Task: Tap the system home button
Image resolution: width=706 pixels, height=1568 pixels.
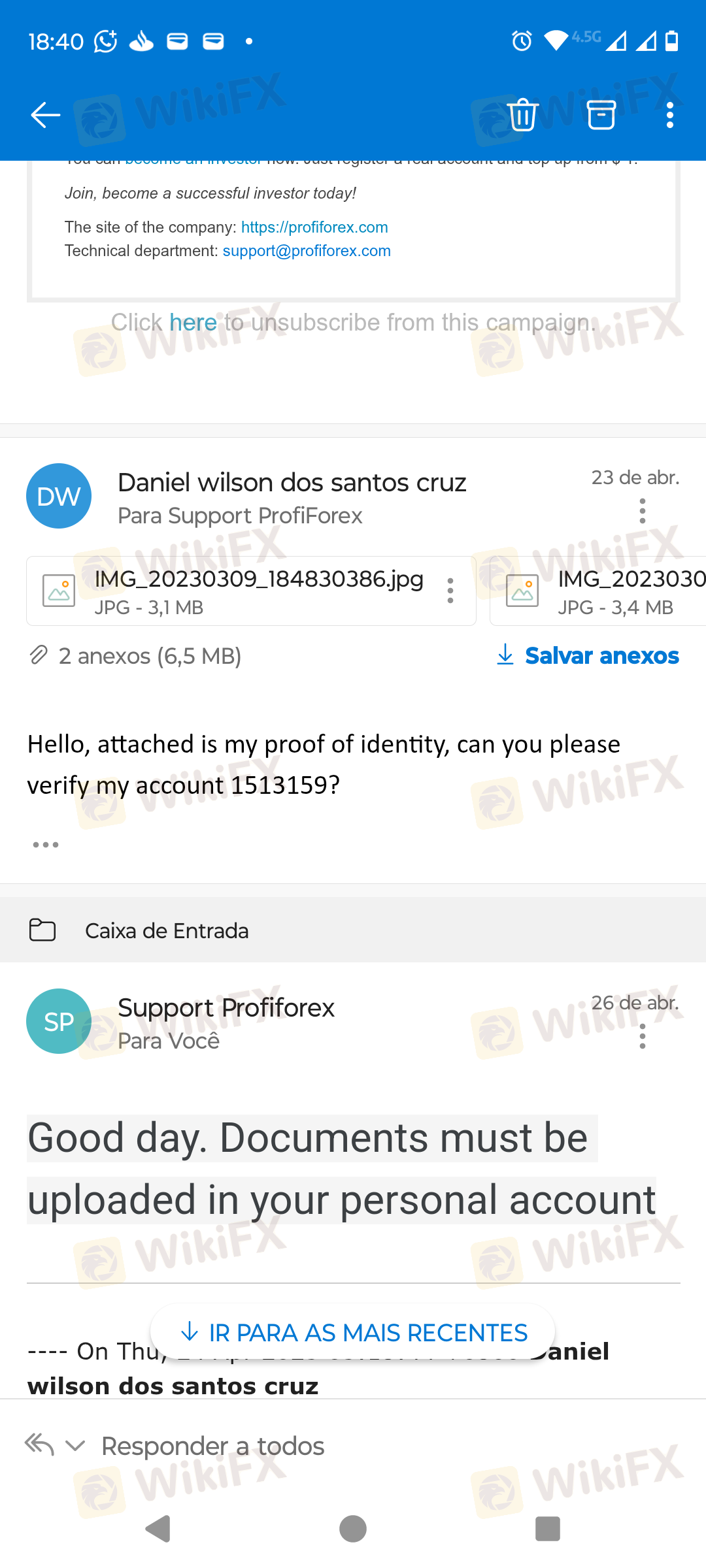Action: point(353,1529)
